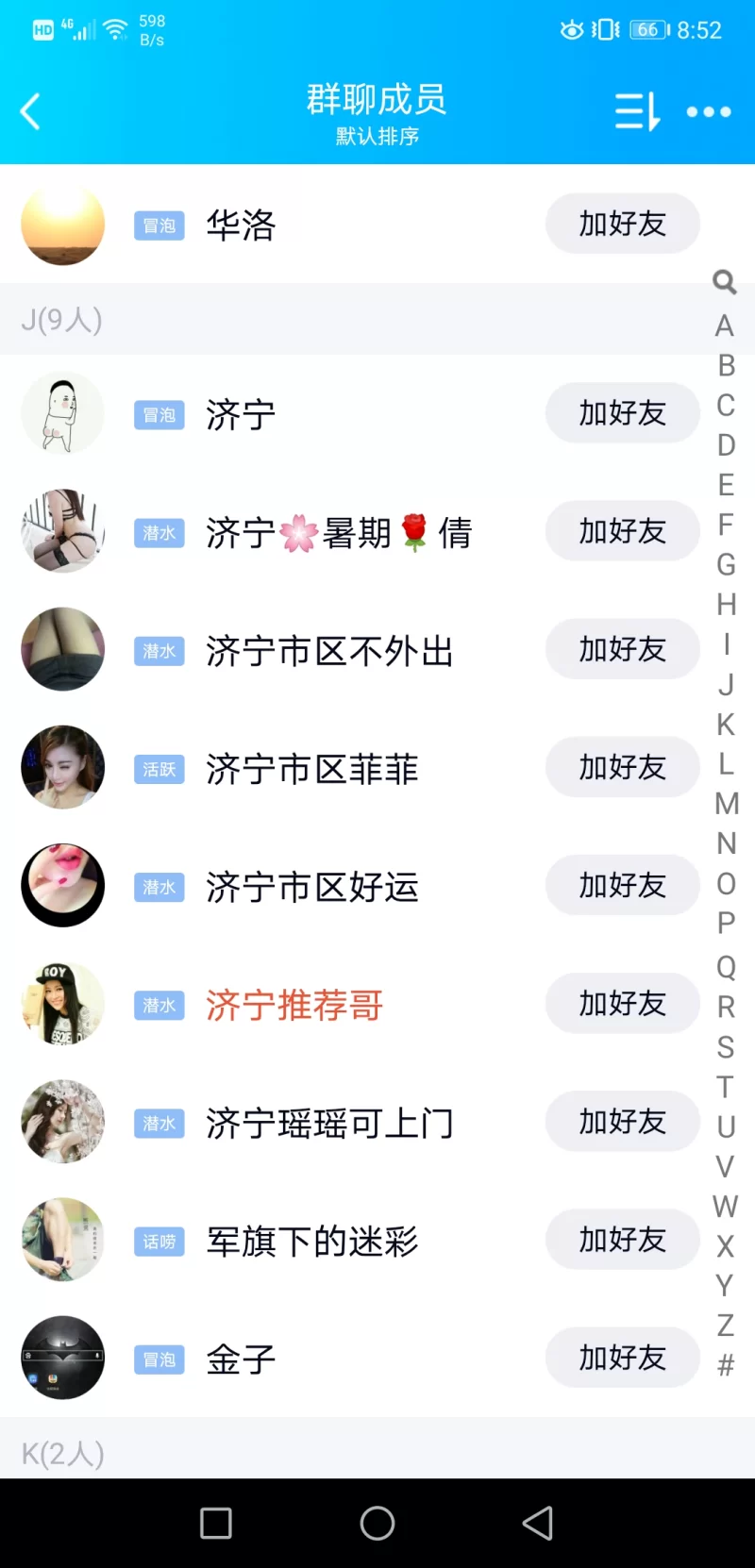Open the member sort order options
755x1568 pixels.
[x=637, y=111]
